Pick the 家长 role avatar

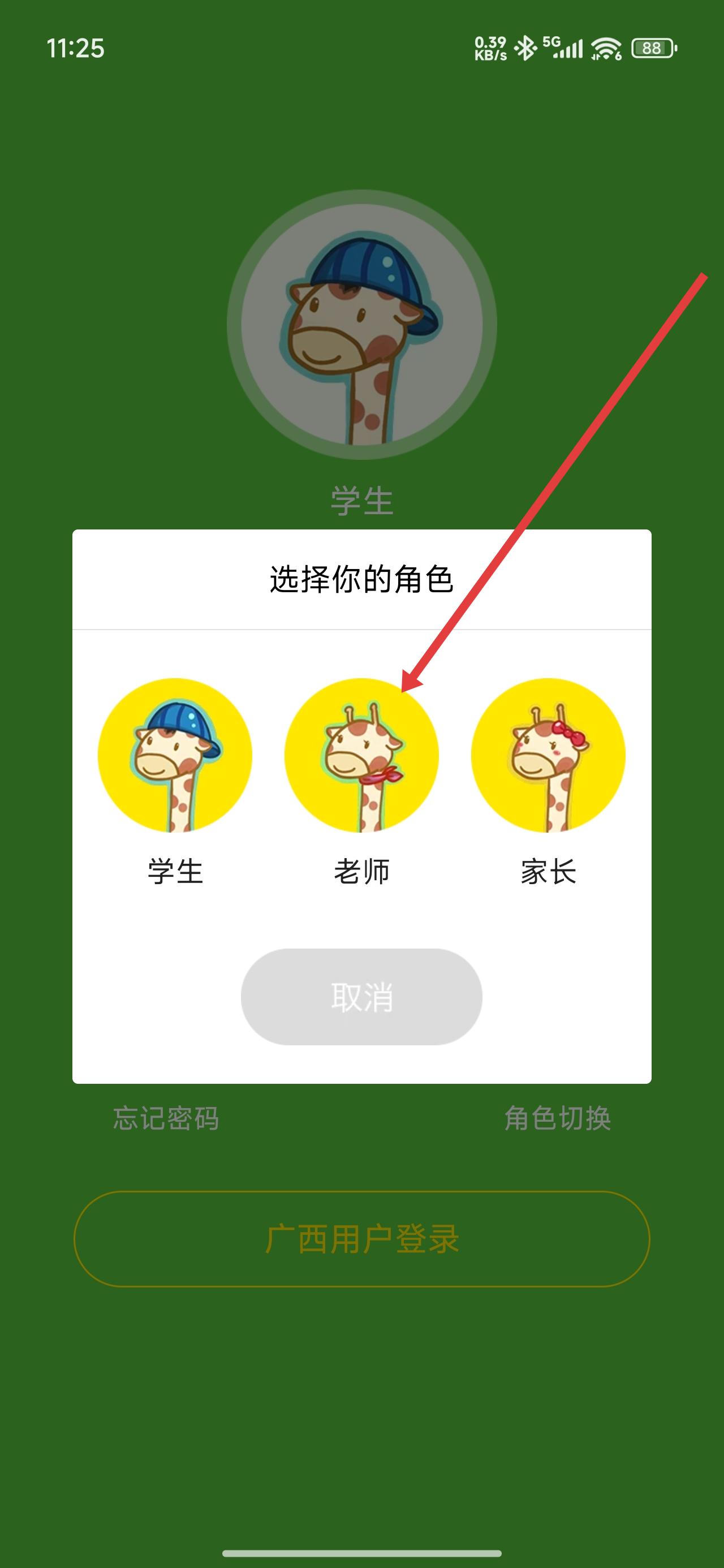point(548,755)
